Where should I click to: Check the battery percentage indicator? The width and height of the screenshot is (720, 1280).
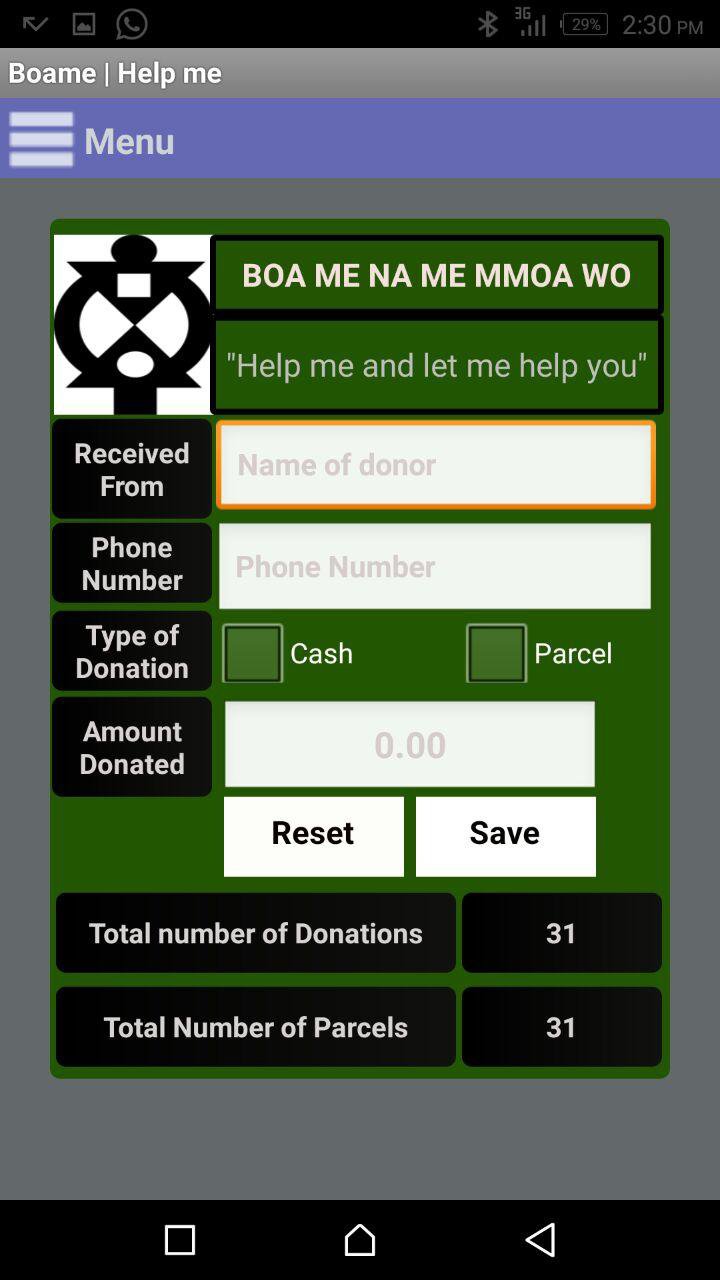(x=583, y=23)
